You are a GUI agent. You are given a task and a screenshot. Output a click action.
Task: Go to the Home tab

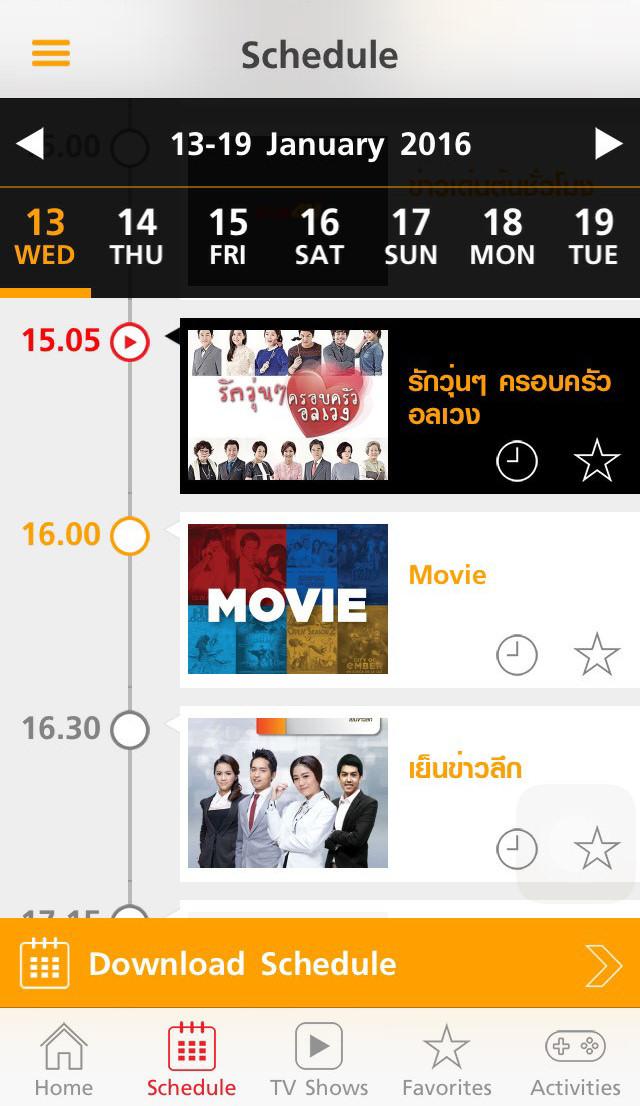click(64, 1059)
